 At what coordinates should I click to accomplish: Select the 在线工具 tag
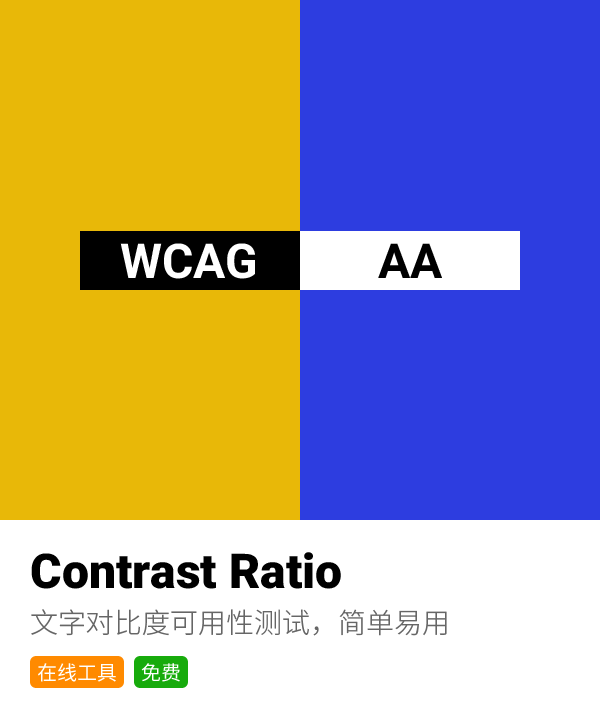77,672
